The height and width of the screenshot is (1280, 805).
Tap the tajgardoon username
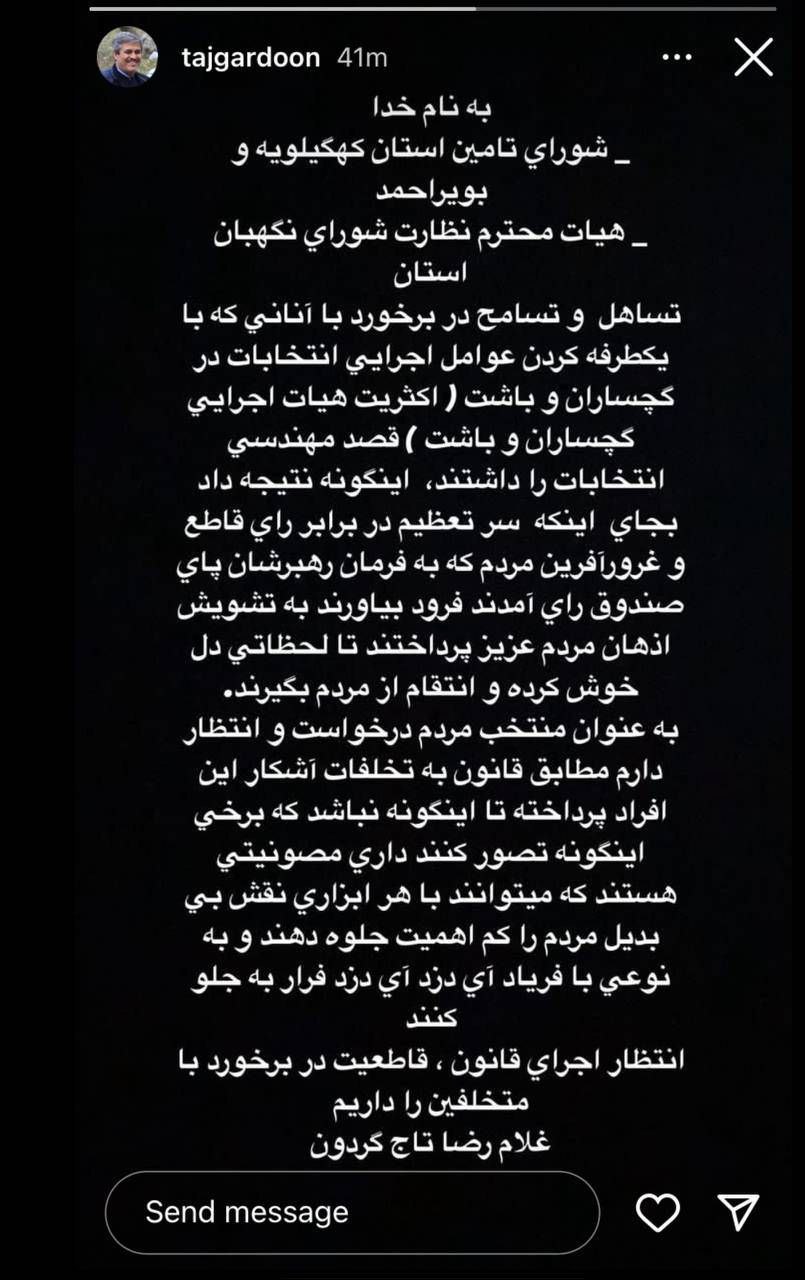click(250, 58)
